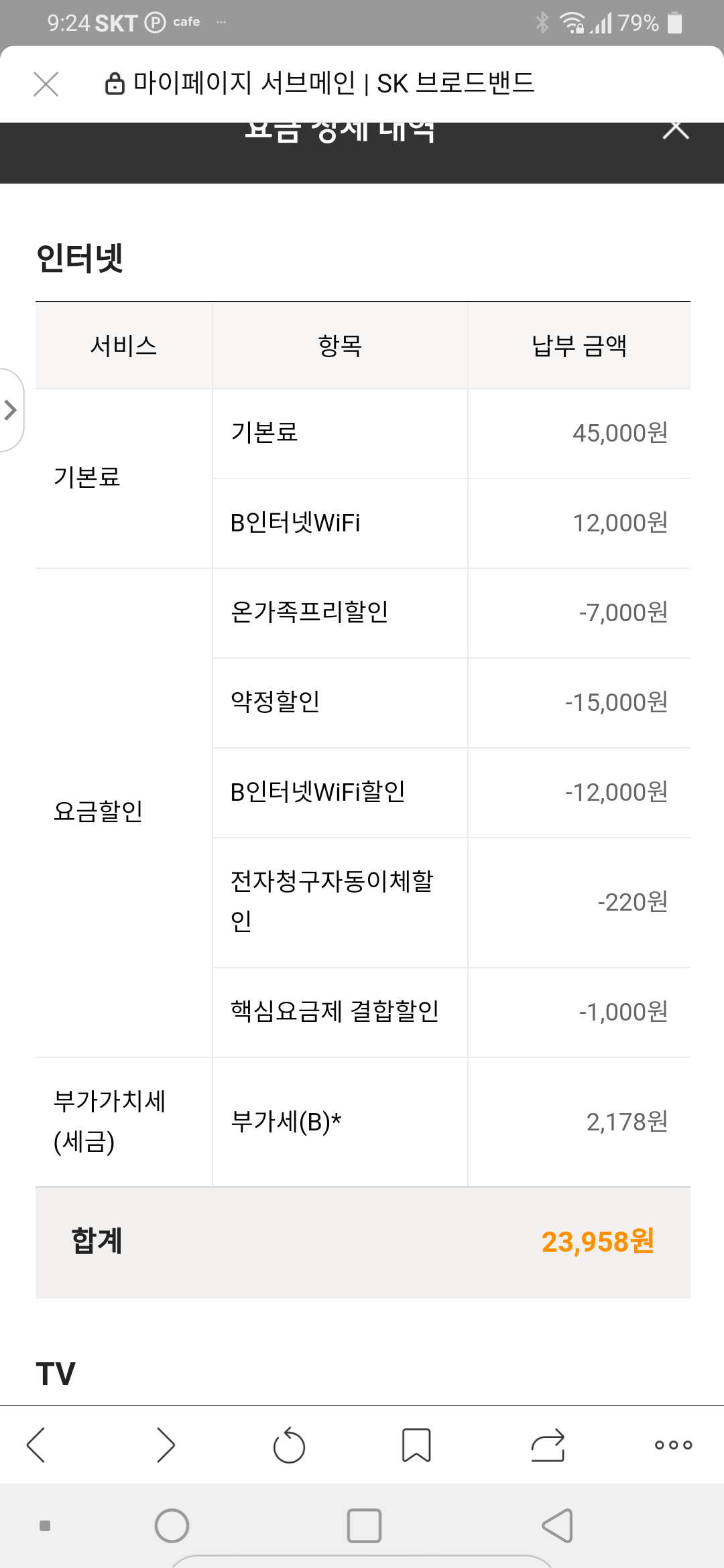Go forward to the next web page

coord(165,1445)
